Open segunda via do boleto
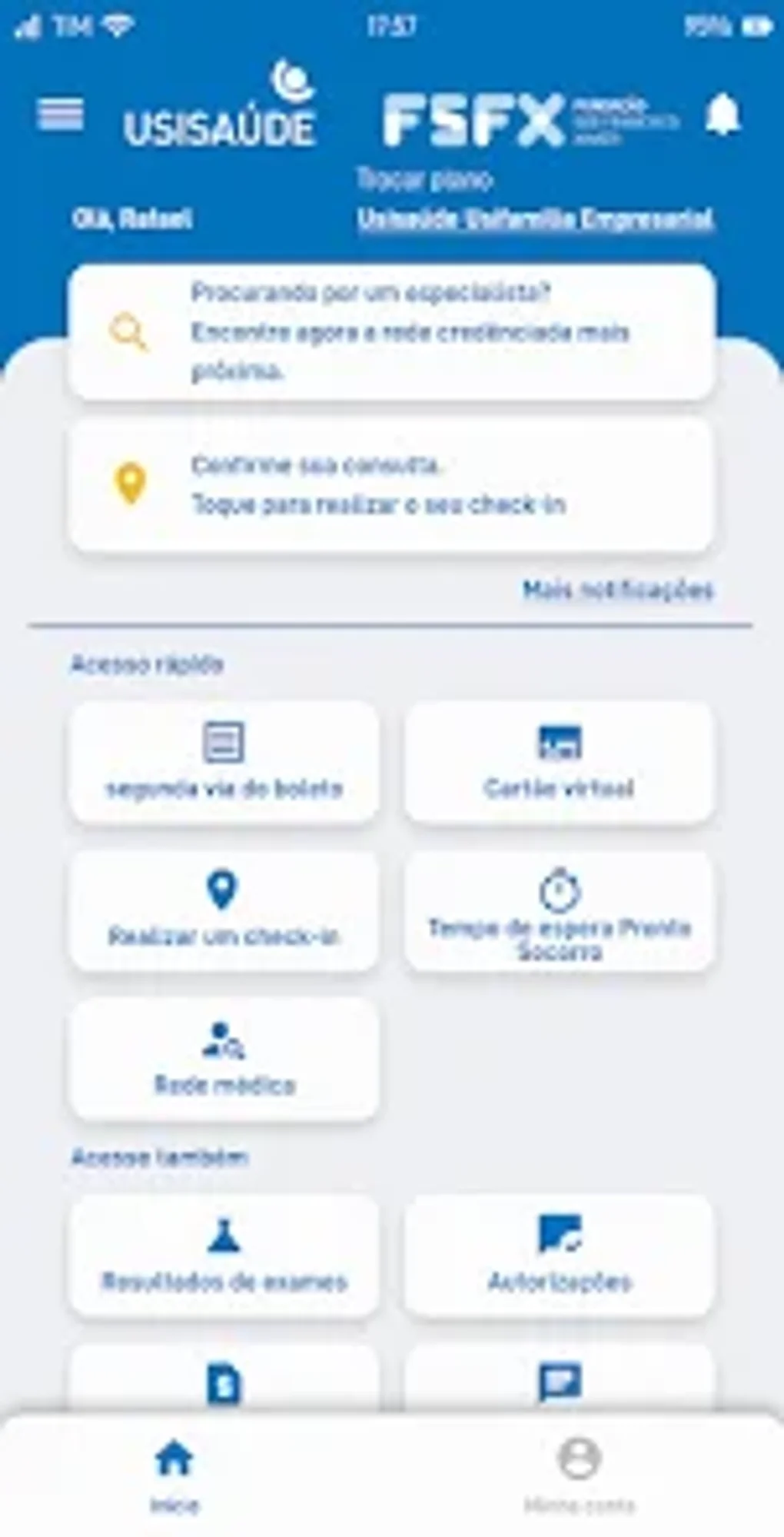Screen dimensions: 784x1537 pyautogui.click(x=224, y=762)
